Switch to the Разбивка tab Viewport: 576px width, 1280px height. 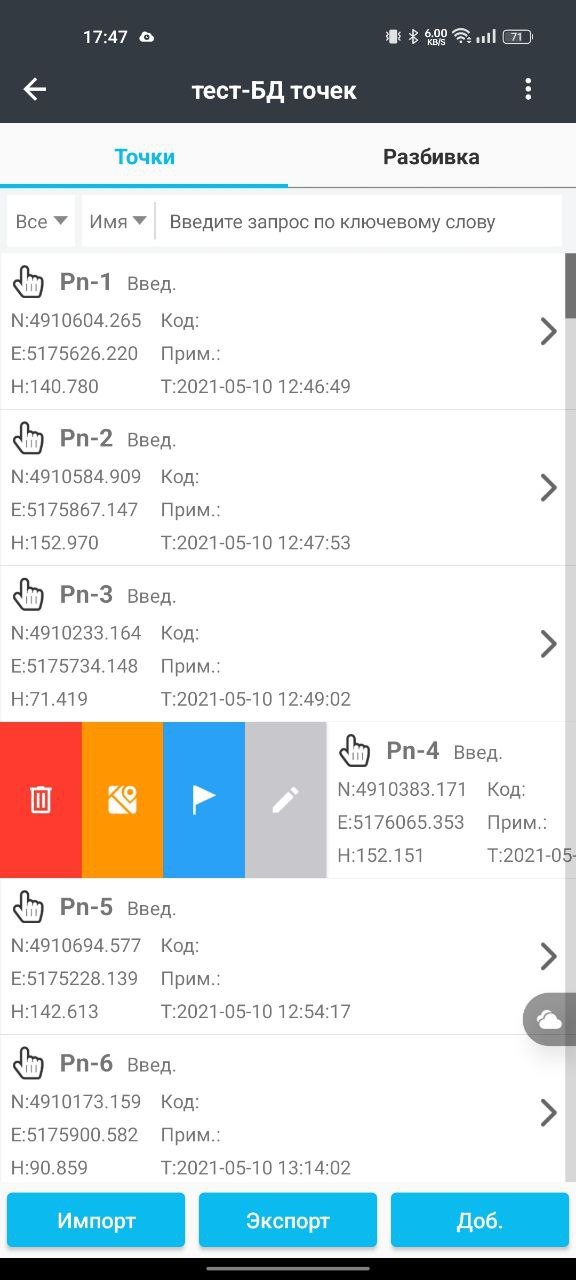click(x=431, y=157)
